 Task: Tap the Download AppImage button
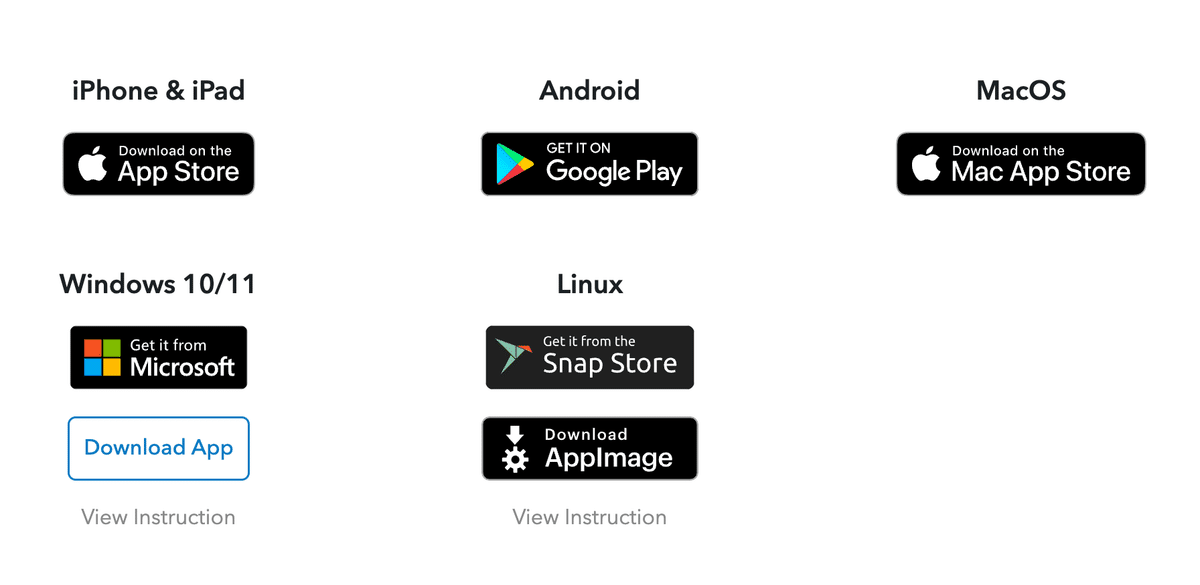coord(589,448)
